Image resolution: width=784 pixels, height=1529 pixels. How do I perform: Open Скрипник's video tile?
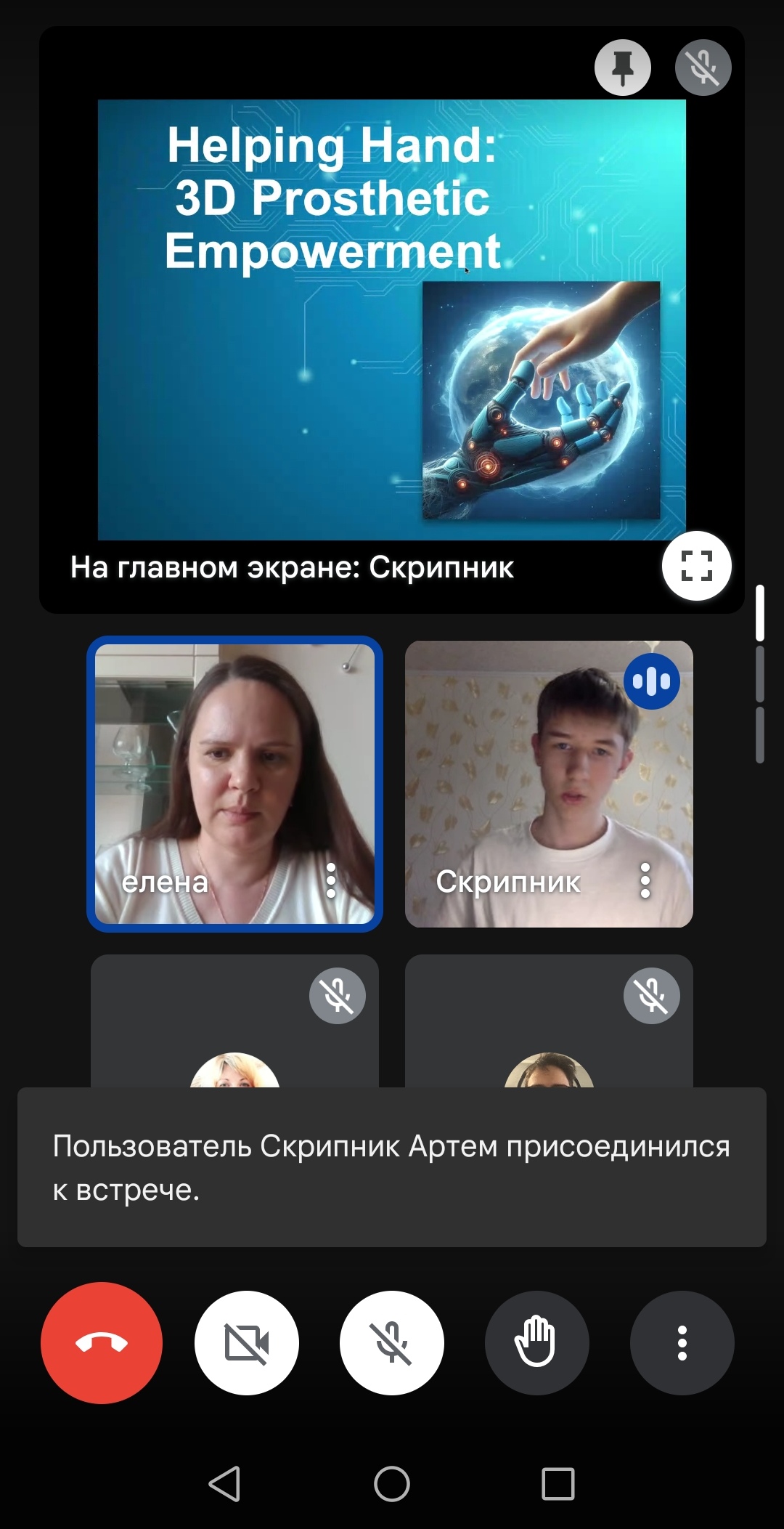[549, 784]
